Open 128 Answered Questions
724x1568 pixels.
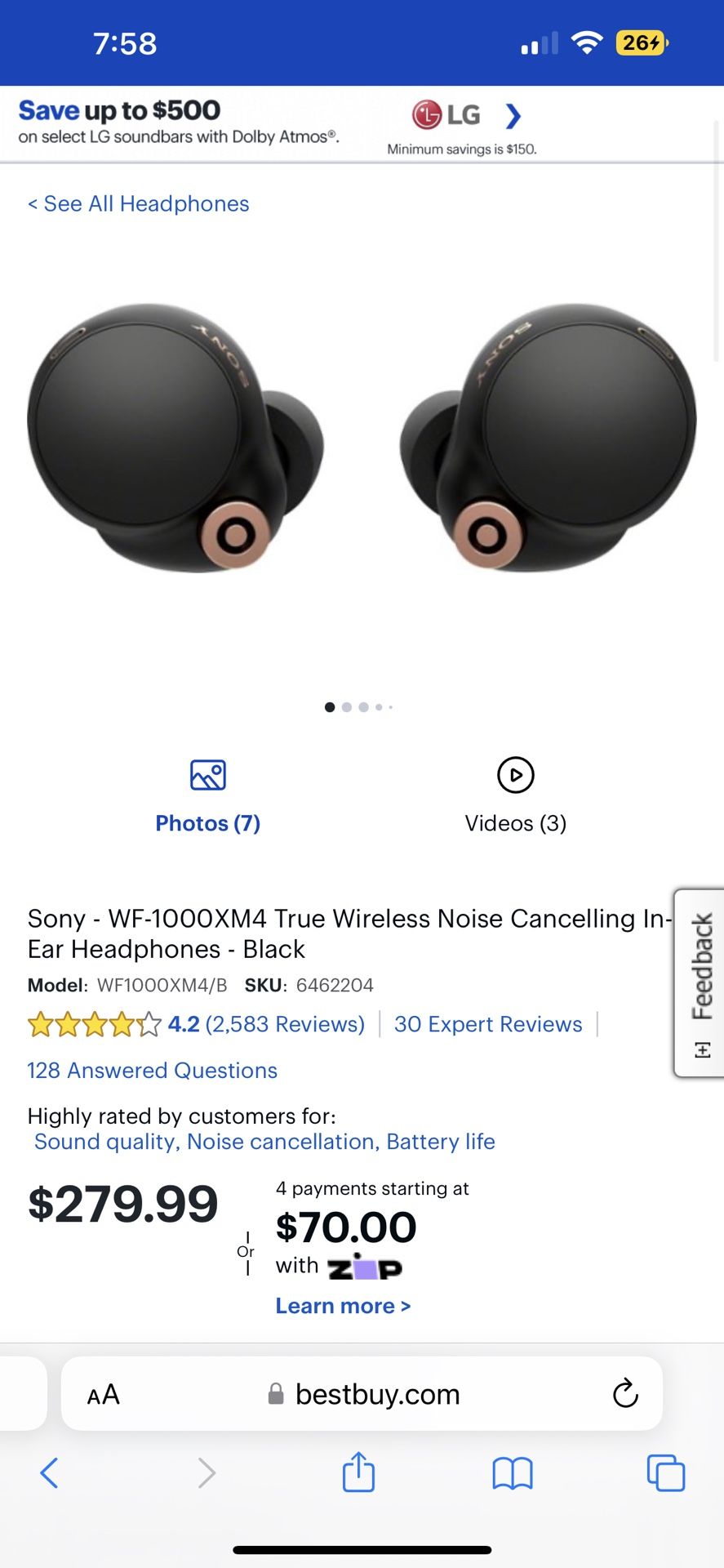click(153, 1071)
